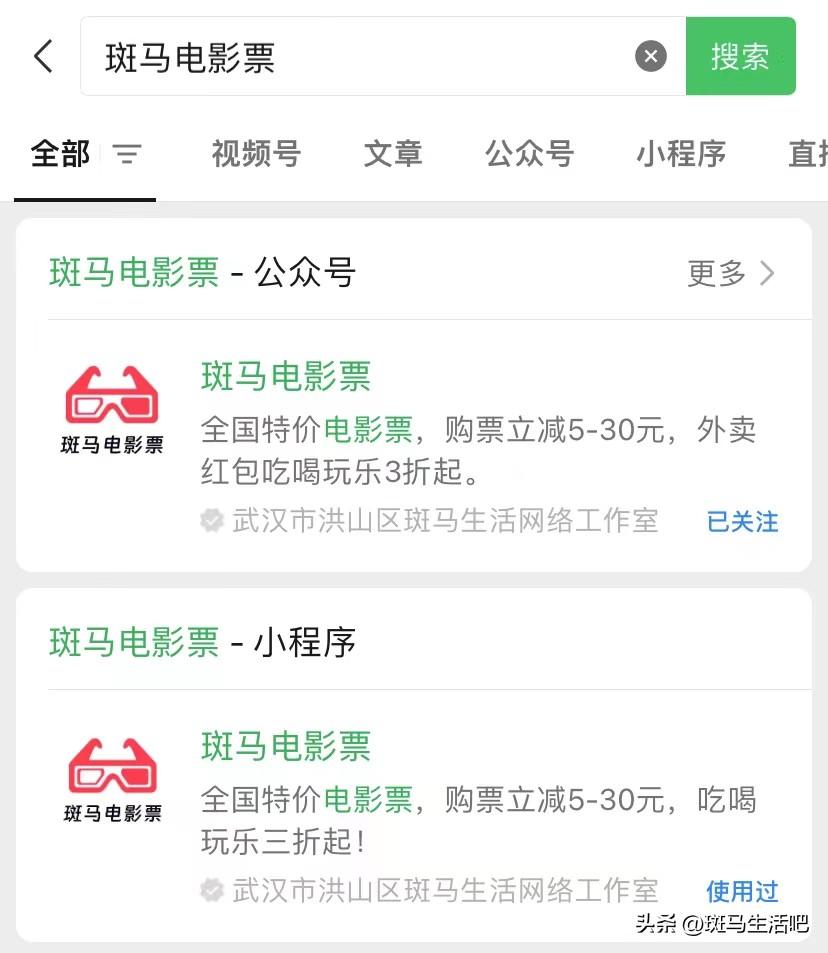Expand more 公众号 results via 更多 chevron
The width and height of the screenshot is (828, 953).
click(x=730, y=273)
